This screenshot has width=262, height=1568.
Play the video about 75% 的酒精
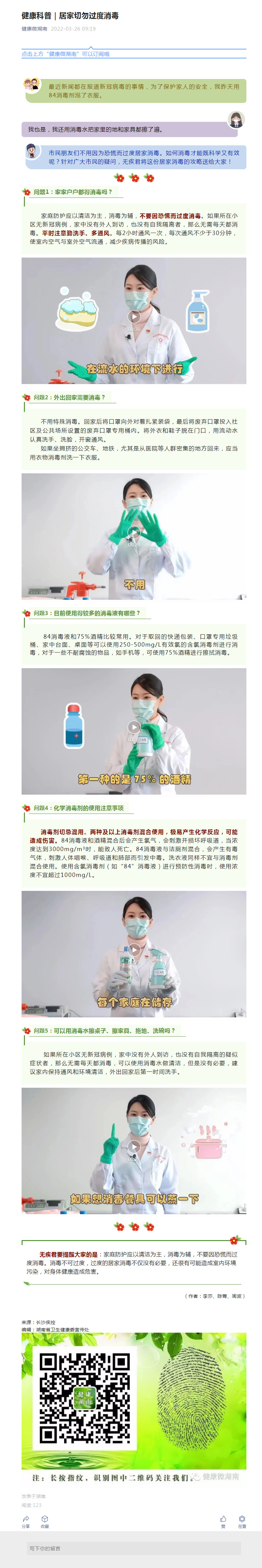click(133, 727)
